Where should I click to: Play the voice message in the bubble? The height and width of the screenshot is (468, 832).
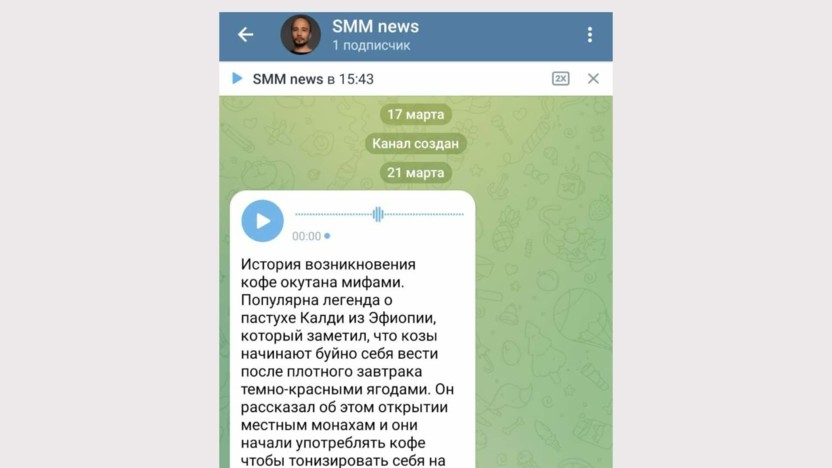[x=262, y=221]
